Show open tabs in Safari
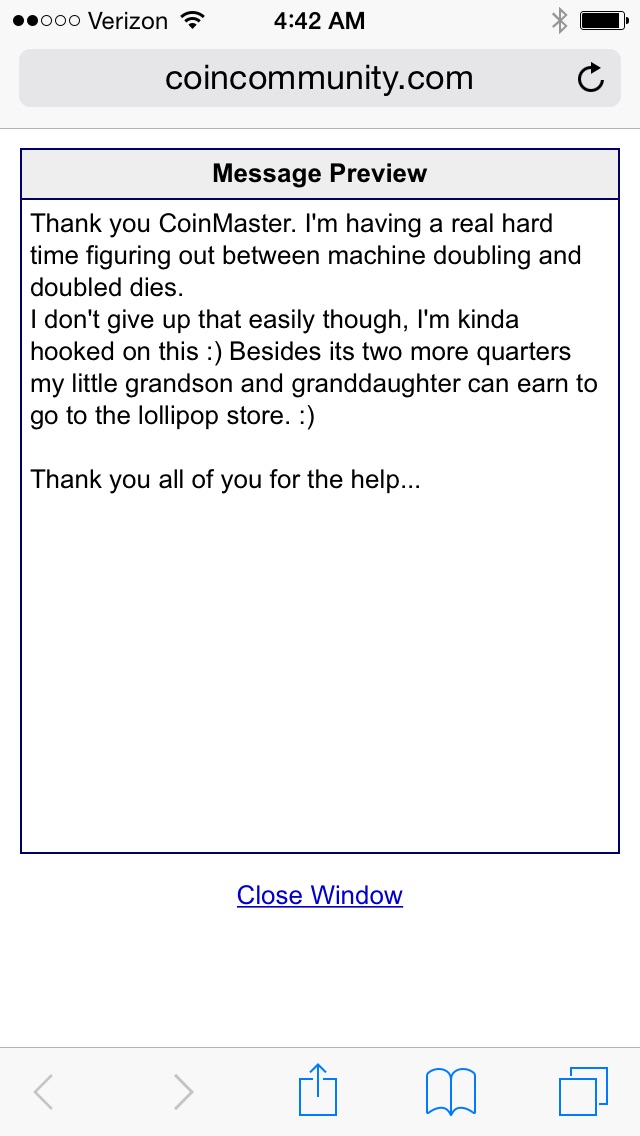640x1136 pixels. pos(583,1091)
